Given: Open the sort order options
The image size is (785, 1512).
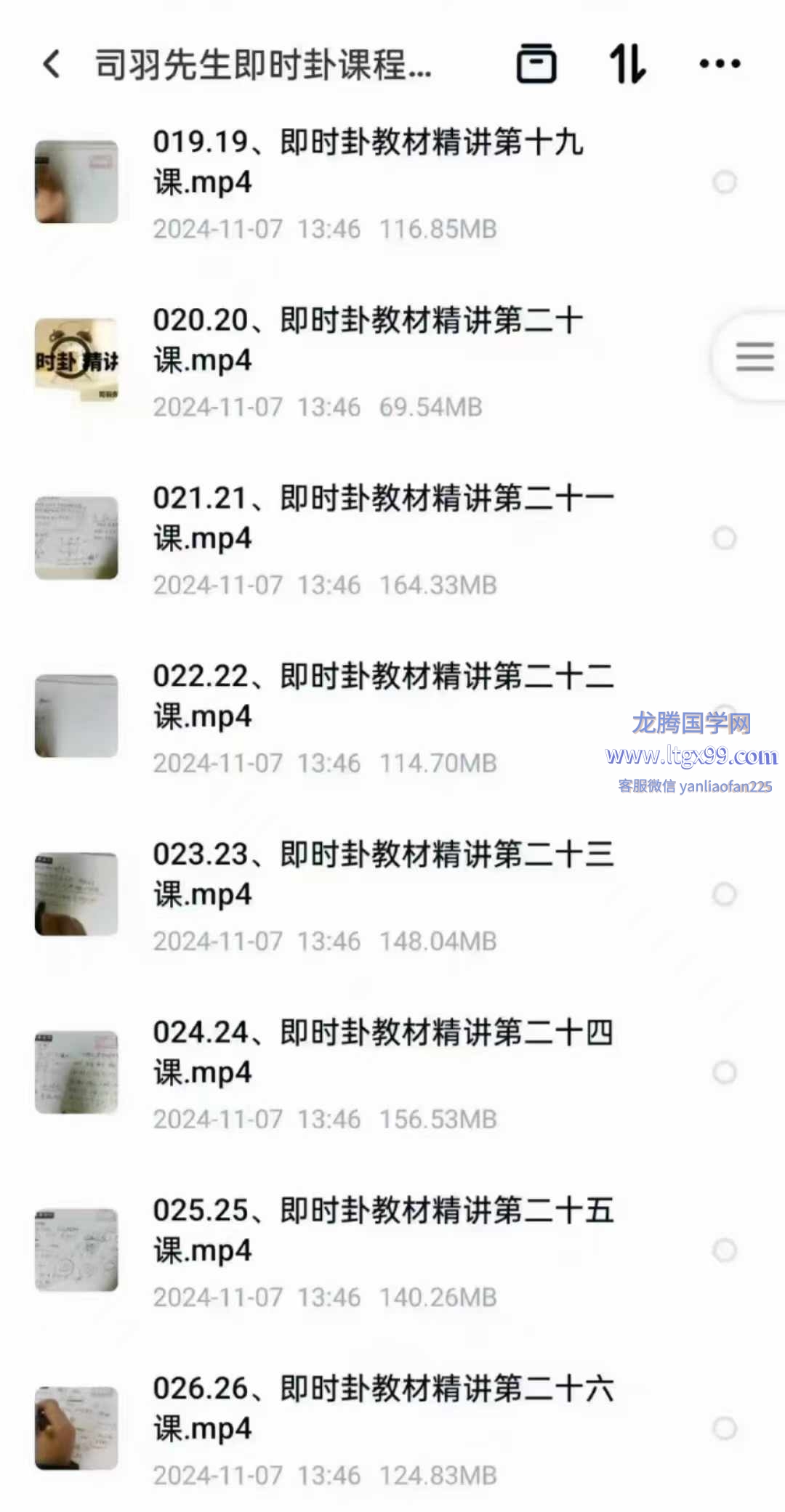Looking at the screenshot, I should [x=627, y=64].
